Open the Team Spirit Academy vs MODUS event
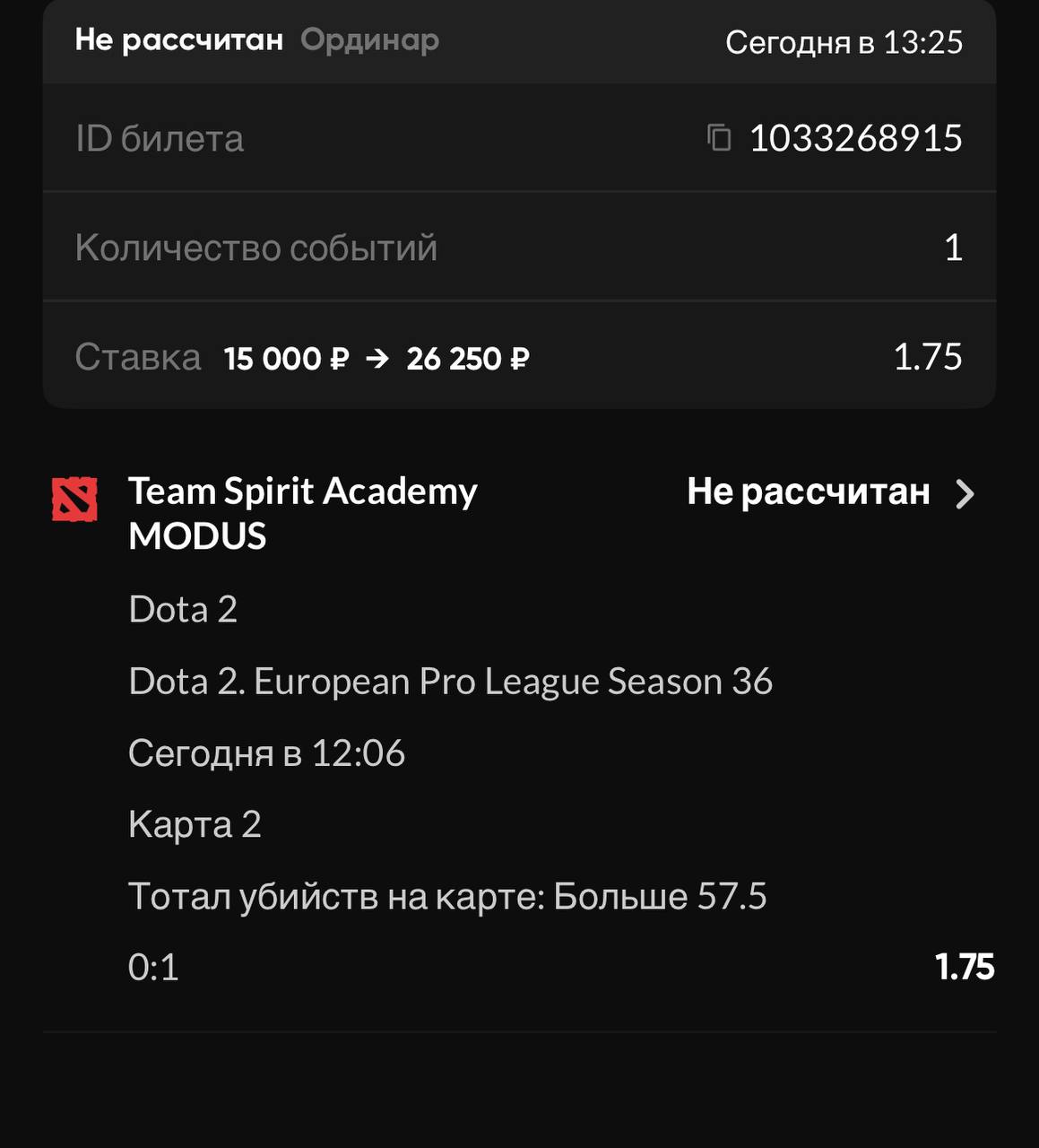Image resolution: width=1039 pixels, height=1148 pixels. 964,493
